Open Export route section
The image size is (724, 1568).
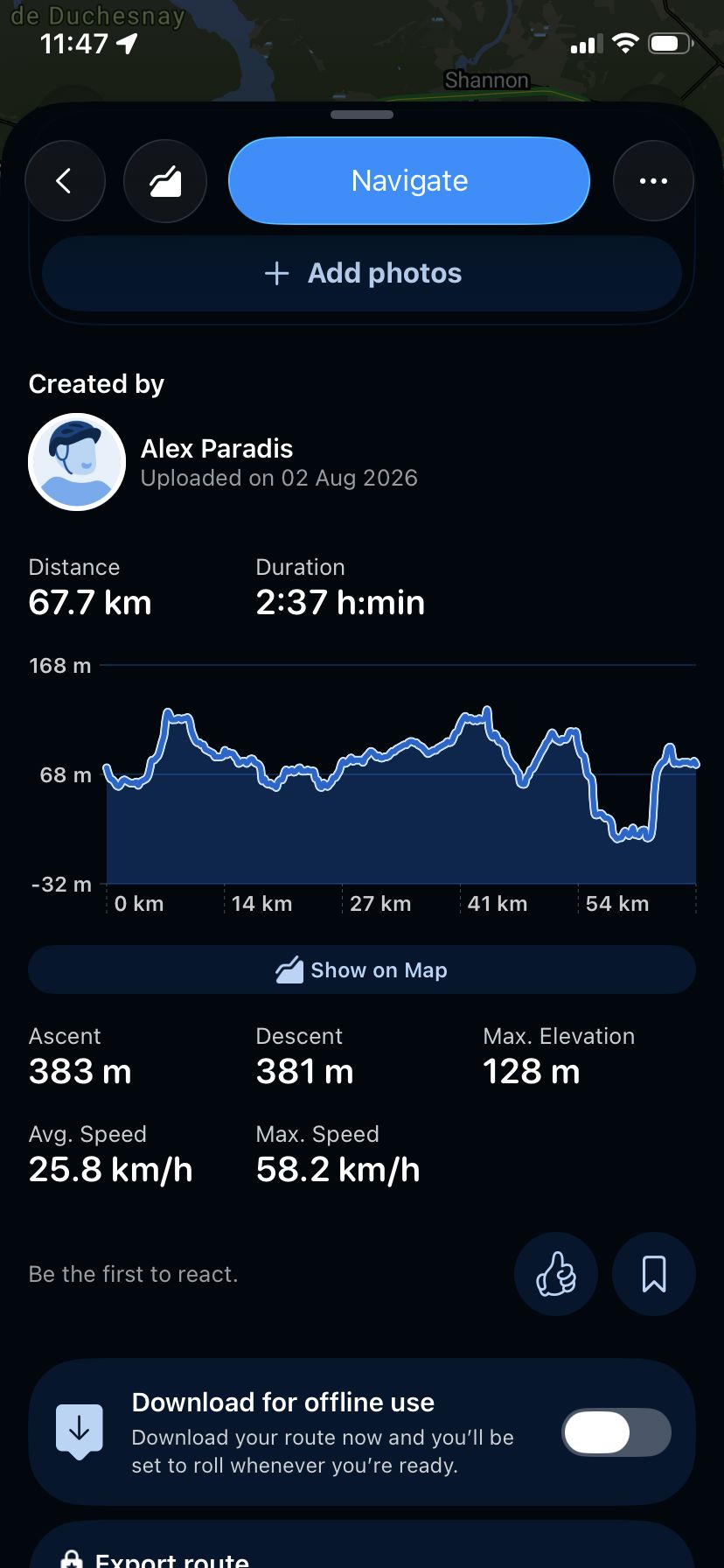pos(362,1547)
